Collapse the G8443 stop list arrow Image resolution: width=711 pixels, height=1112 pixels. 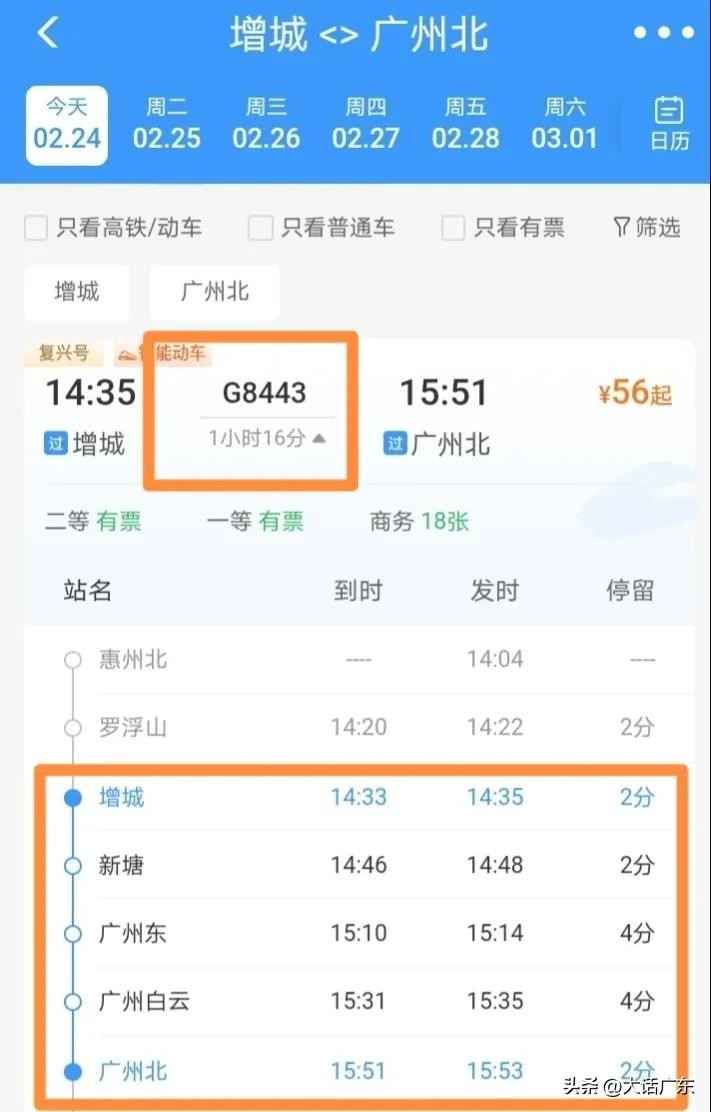tap(319, 438)
